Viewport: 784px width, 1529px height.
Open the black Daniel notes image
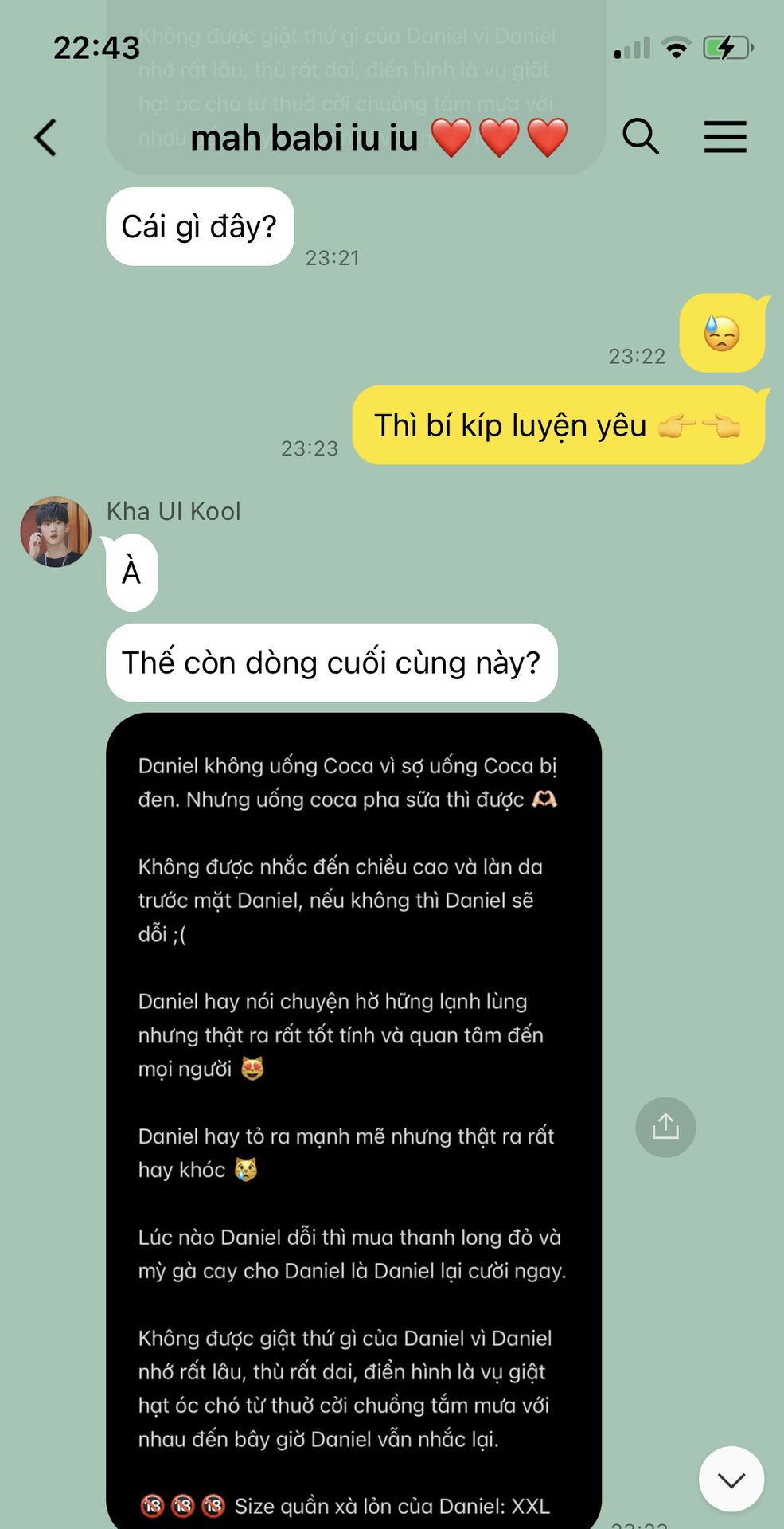point(354,1120)
